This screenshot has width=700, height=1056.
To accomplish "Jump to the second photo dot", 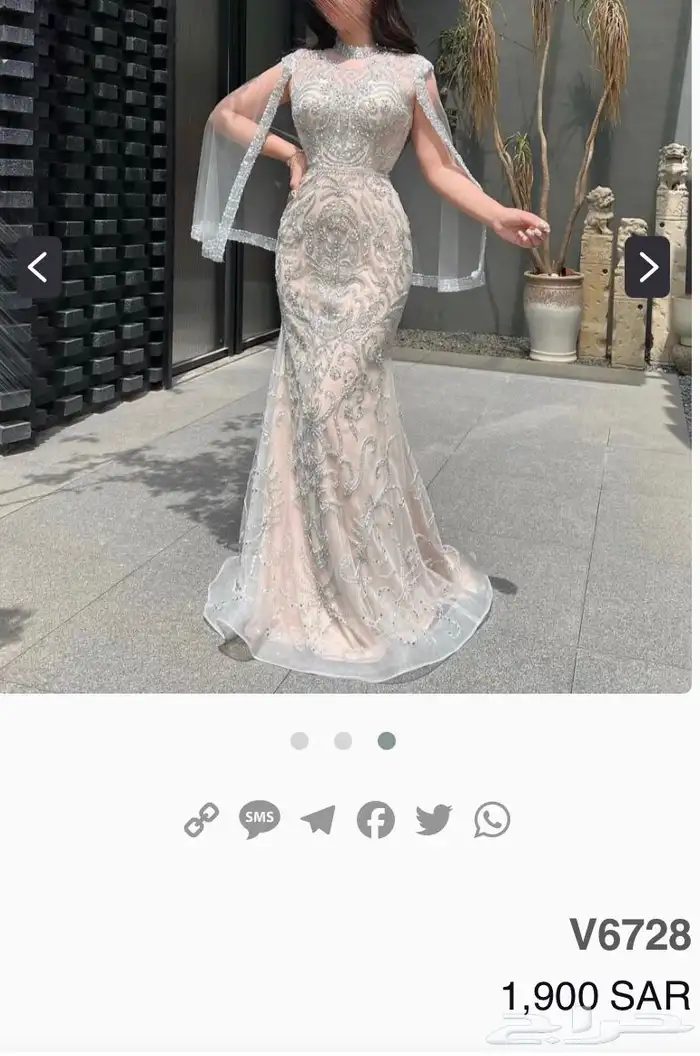I will point(343,741).
